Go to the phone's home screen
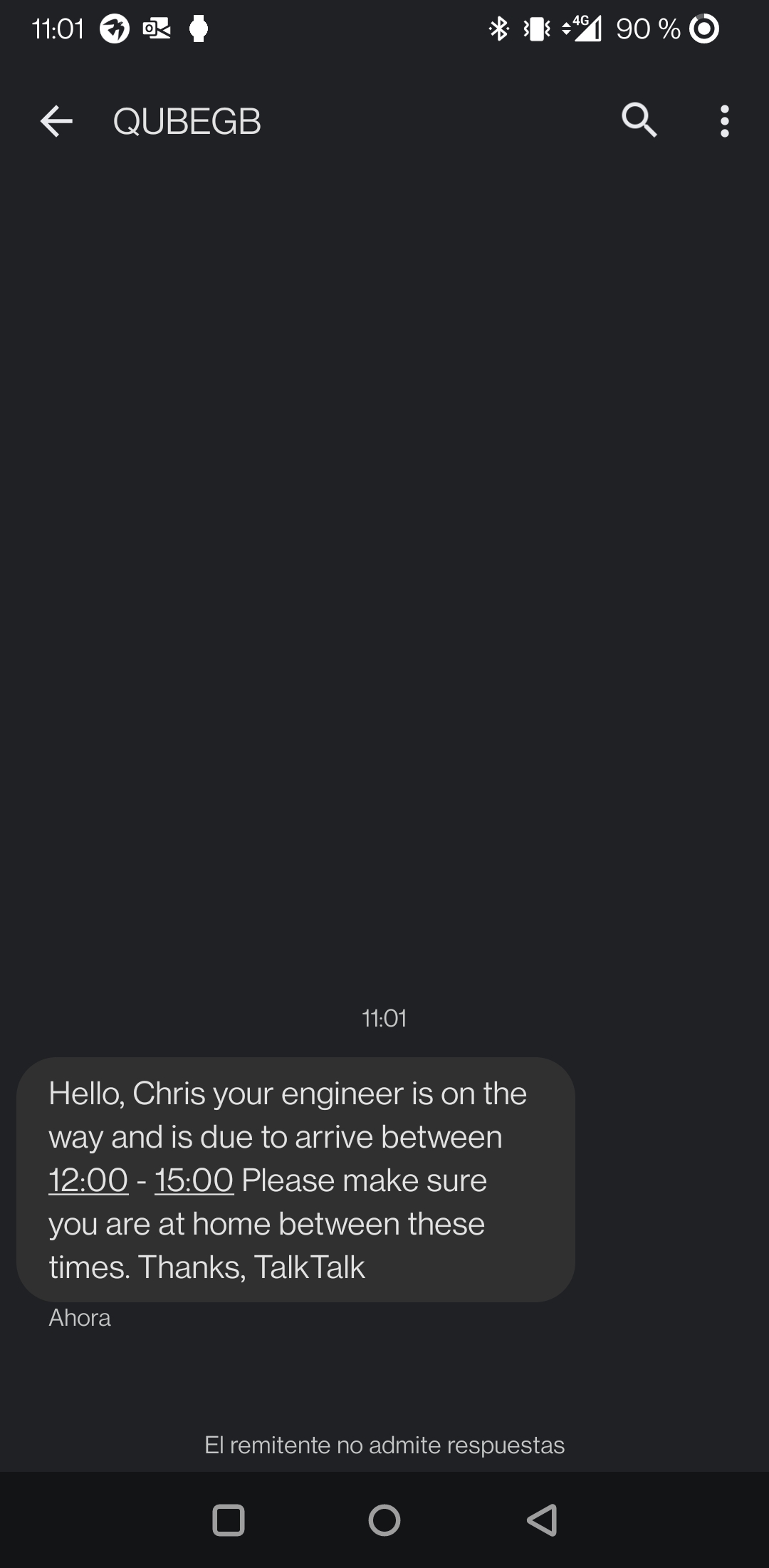The width and height of the screenshot is (769, 1568). coord(384,1520)
